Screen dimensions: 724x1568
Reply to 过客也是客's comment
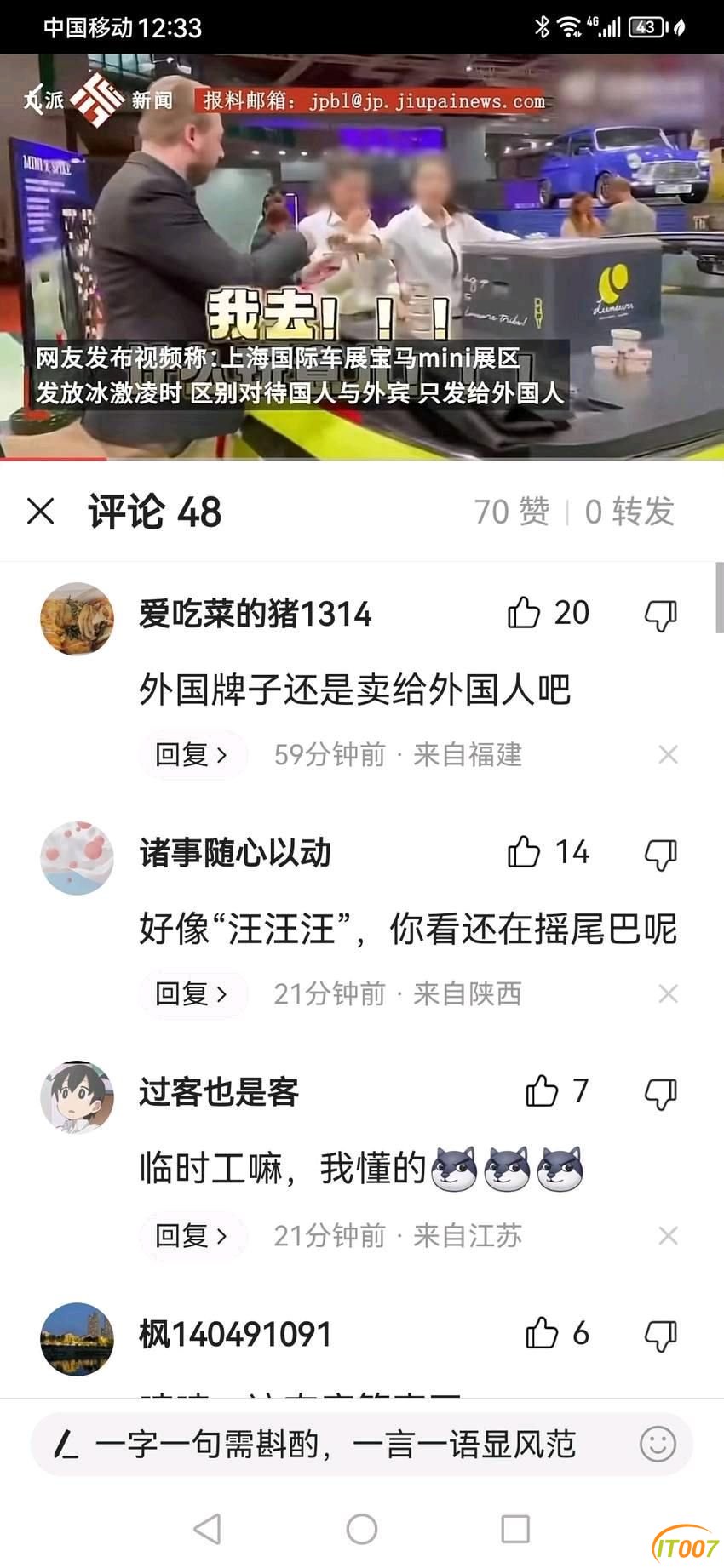[192, 1235]
